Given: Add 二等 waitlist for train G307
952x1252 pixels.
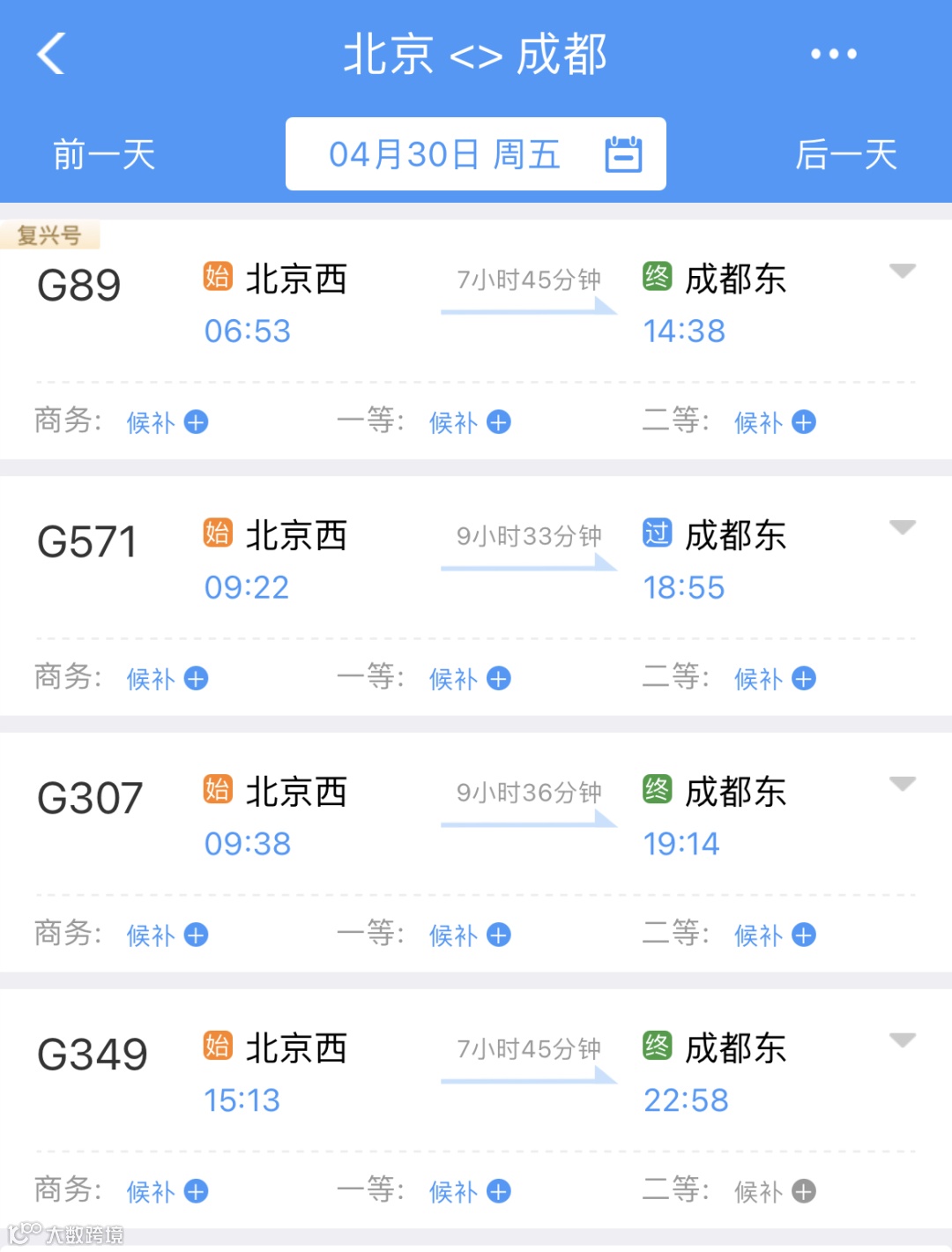Looking at the screenshot, I should click(803, 935).
